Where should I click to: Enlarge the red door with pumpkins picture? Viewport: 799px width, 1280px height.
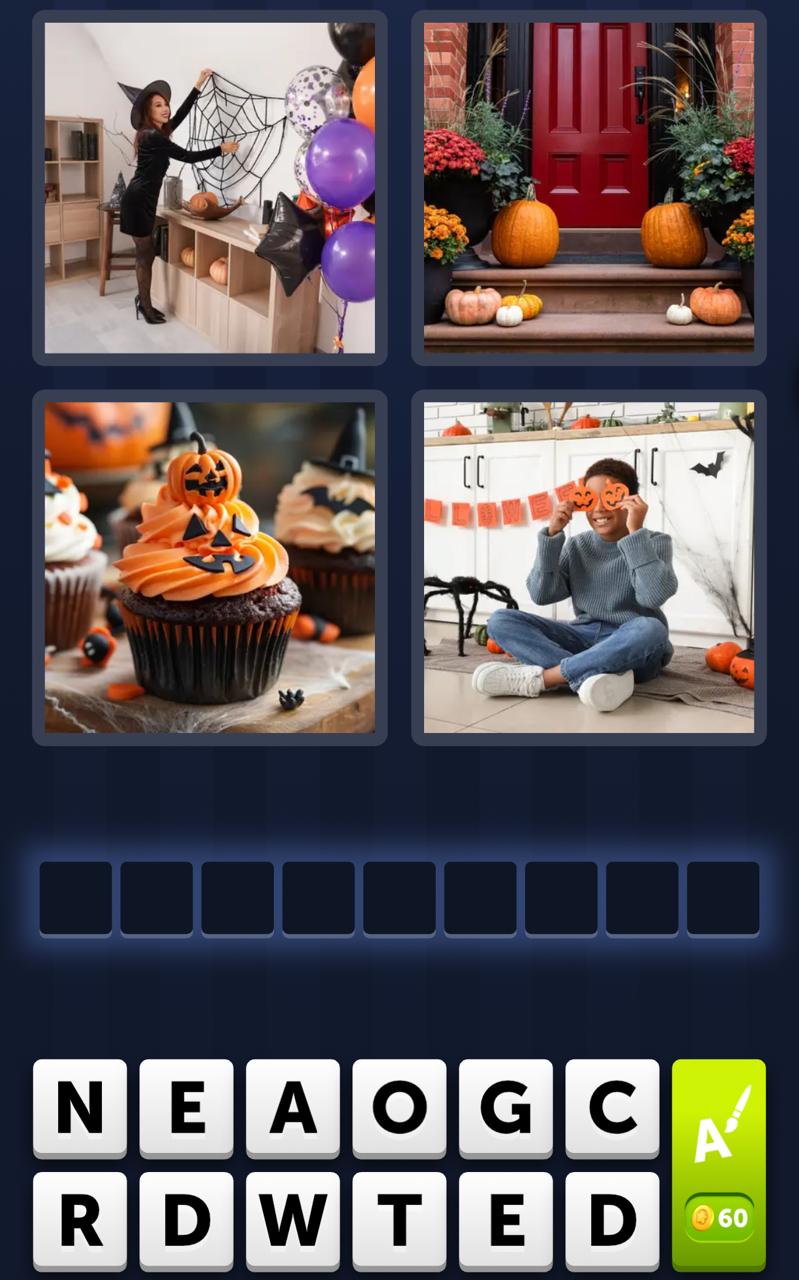(589, 188)
